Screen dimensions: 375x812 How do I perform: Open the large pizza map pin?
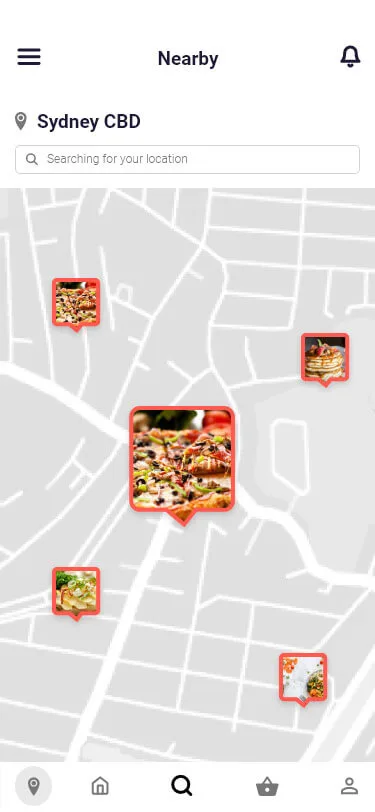(x=182, y=465)
